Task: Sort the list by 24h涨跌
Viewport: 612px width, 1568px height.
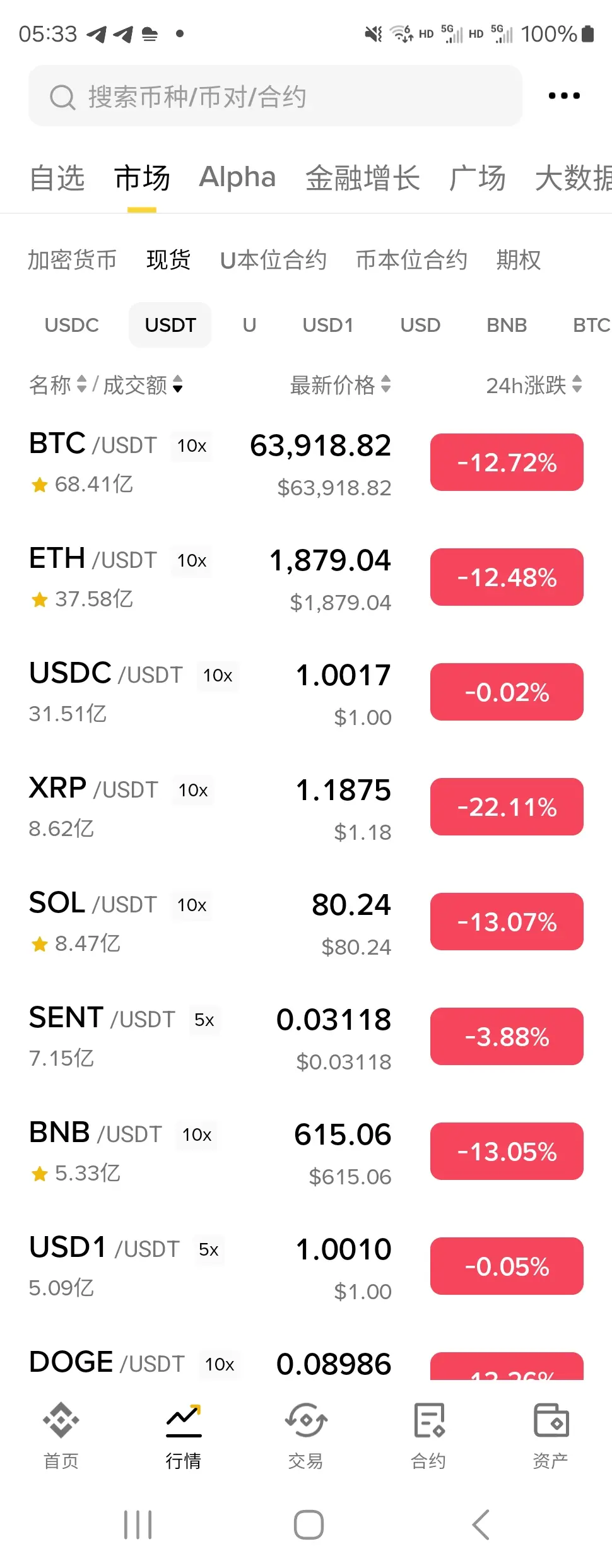Action: tap(533, 384)
